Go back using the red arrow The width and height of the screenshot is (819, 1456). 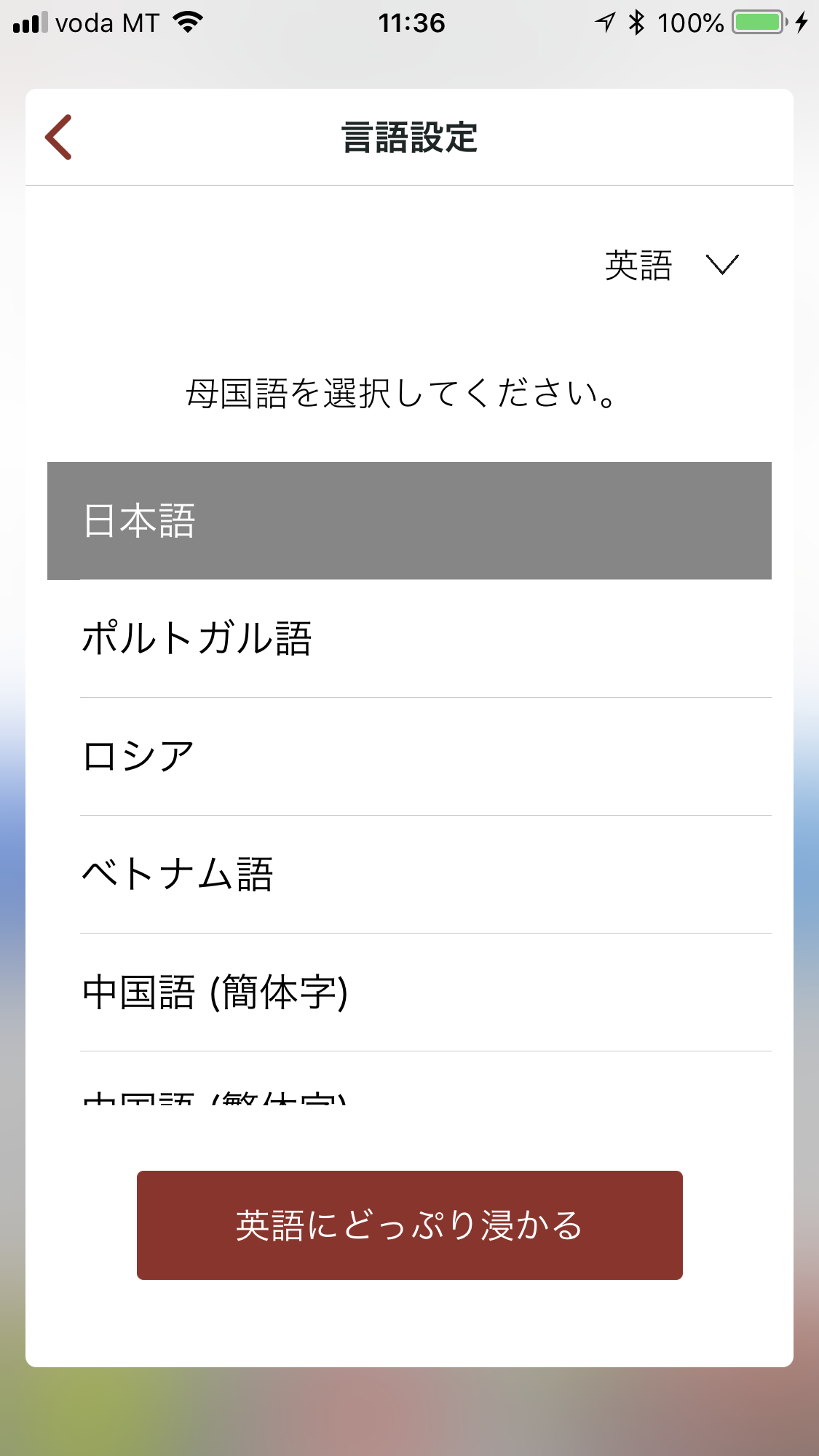pyautogui.click(x=58, y=137)
